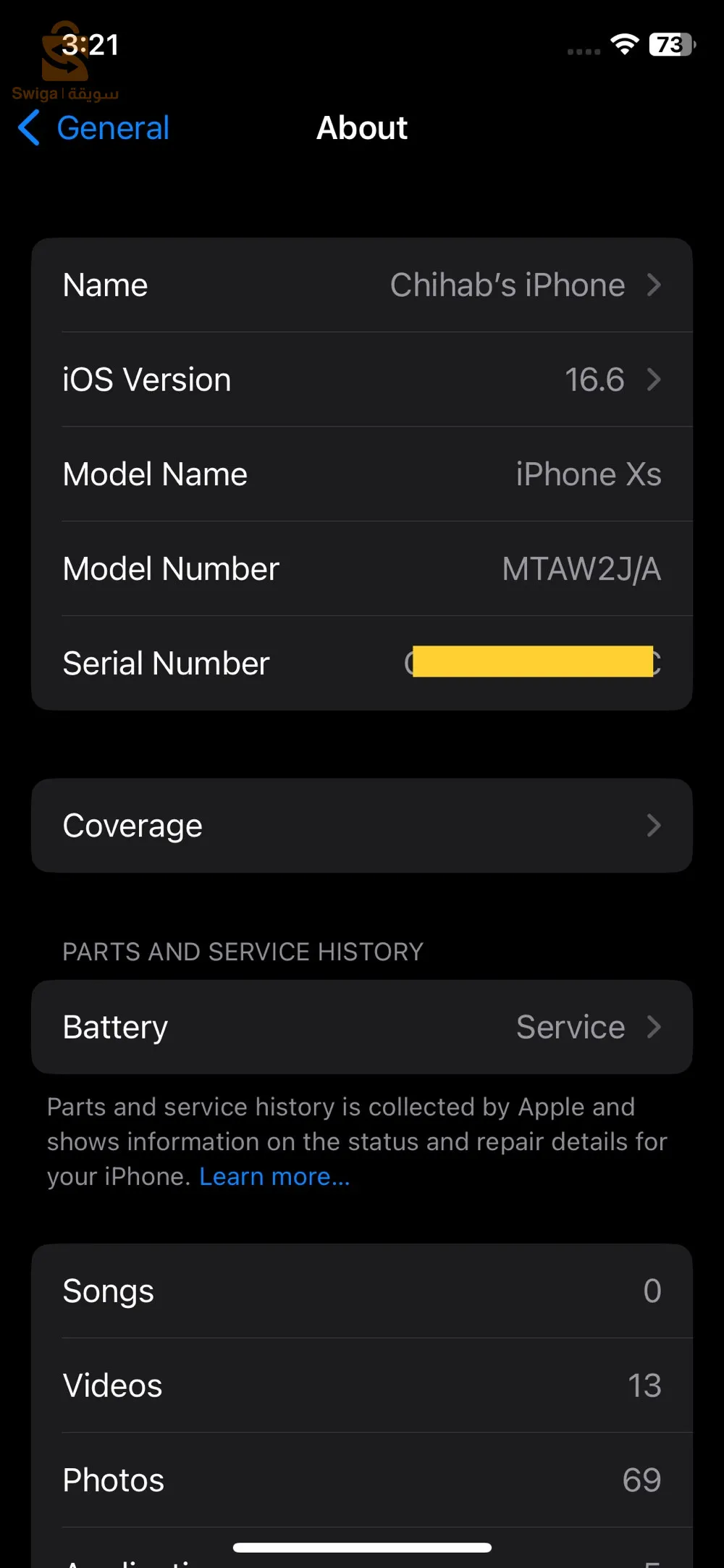Expand the iOS Version 16.6 details
The width and height of the screenshot is (724, 1568).
coord(362,380)
